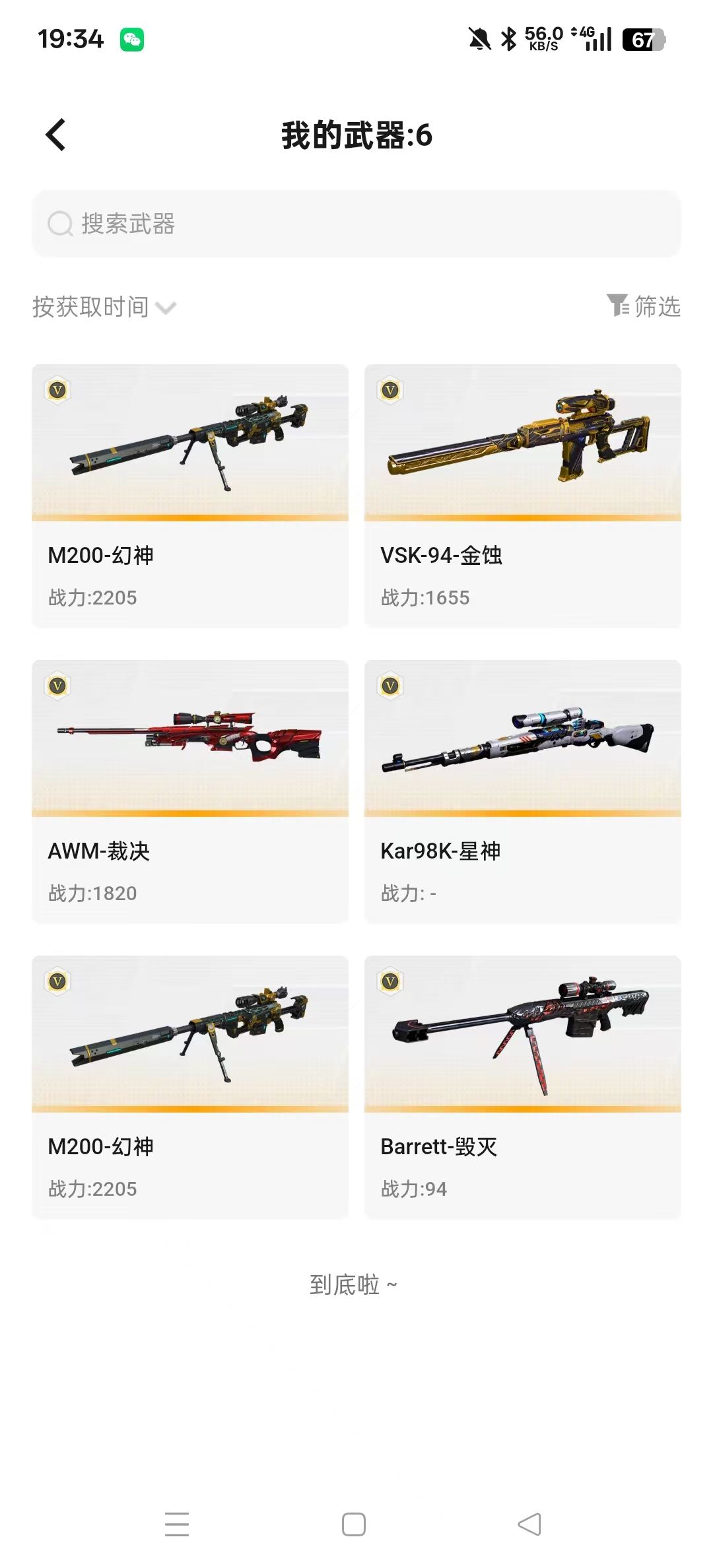Go back using the top-left arrow

55,135
